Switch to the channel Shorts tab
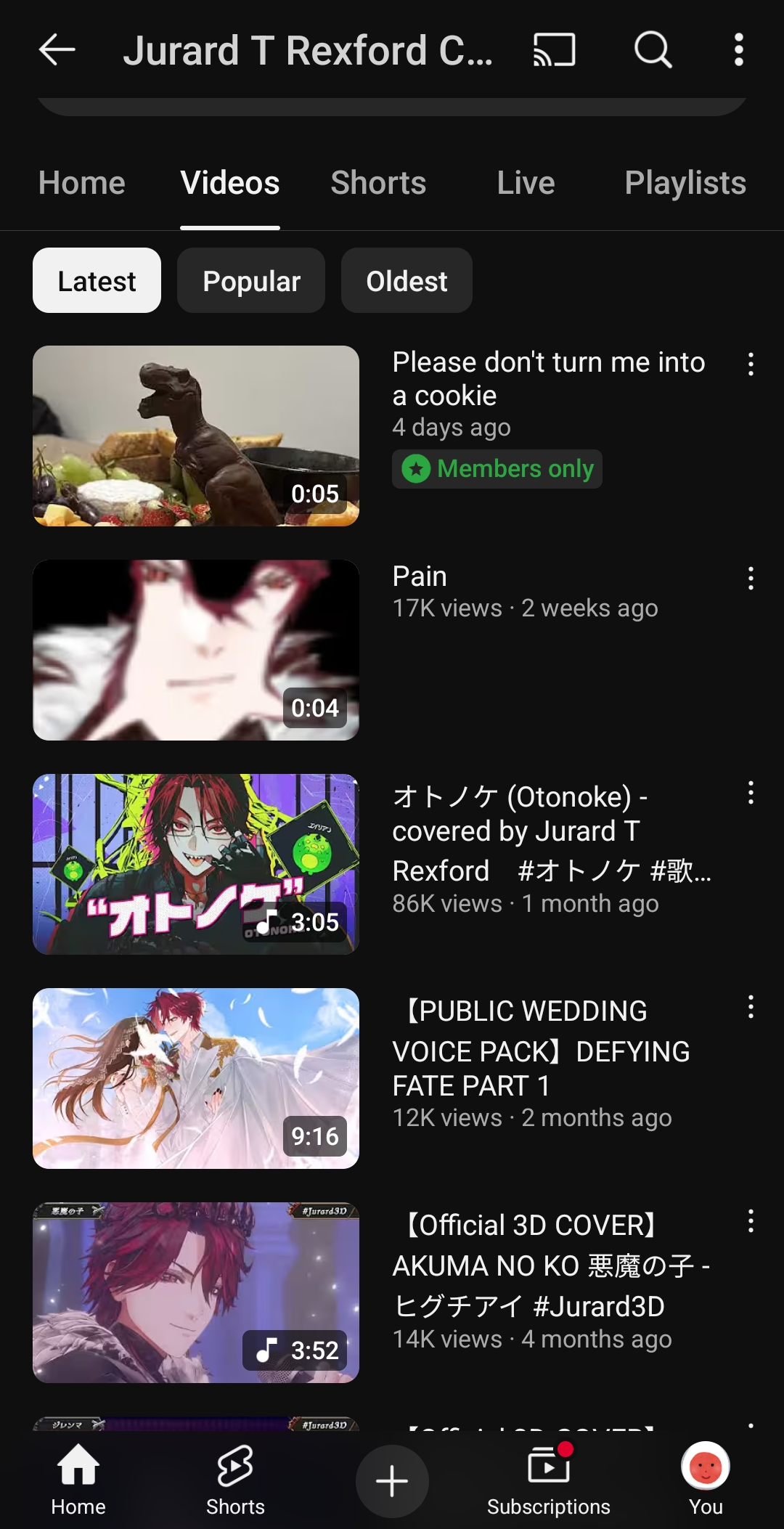Viewport: 784px width, 1529px height. [x=378, y=183]
